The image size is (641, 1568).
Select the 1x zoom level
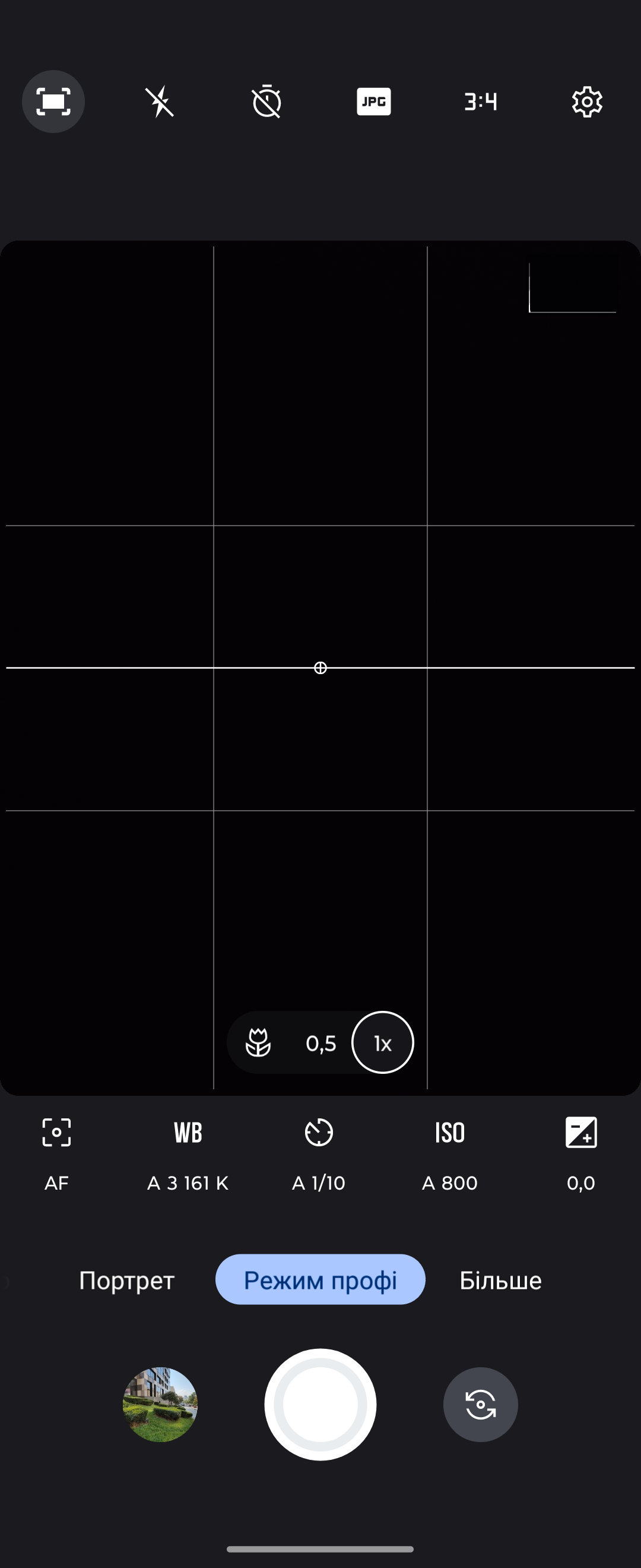coord(383,1043)
